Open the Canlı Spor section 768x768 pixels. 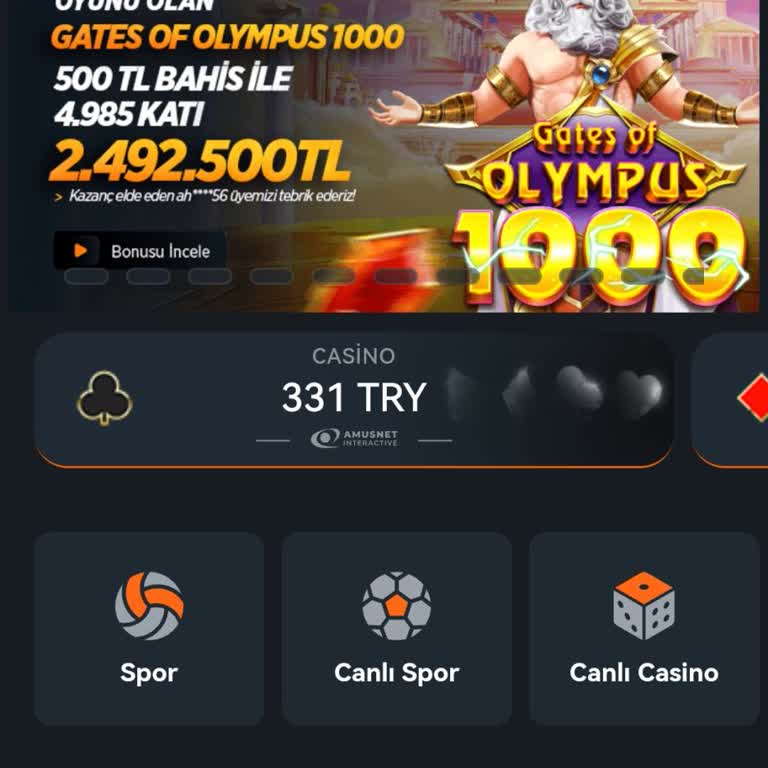pyautogui.click(x=396, y=628)
